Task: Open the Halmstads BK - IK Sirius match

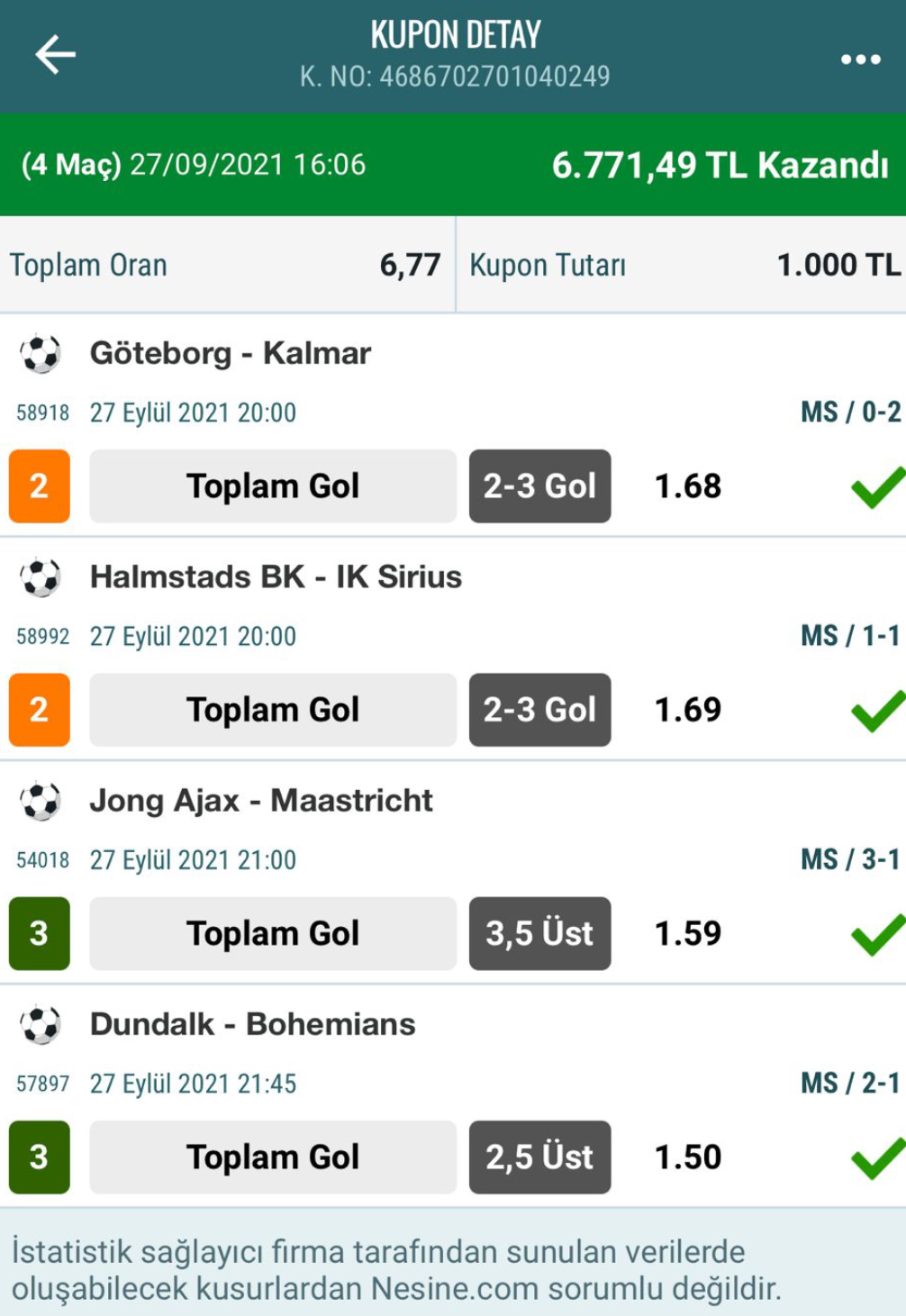Action: pyautogui.click(x=276, y=576)
